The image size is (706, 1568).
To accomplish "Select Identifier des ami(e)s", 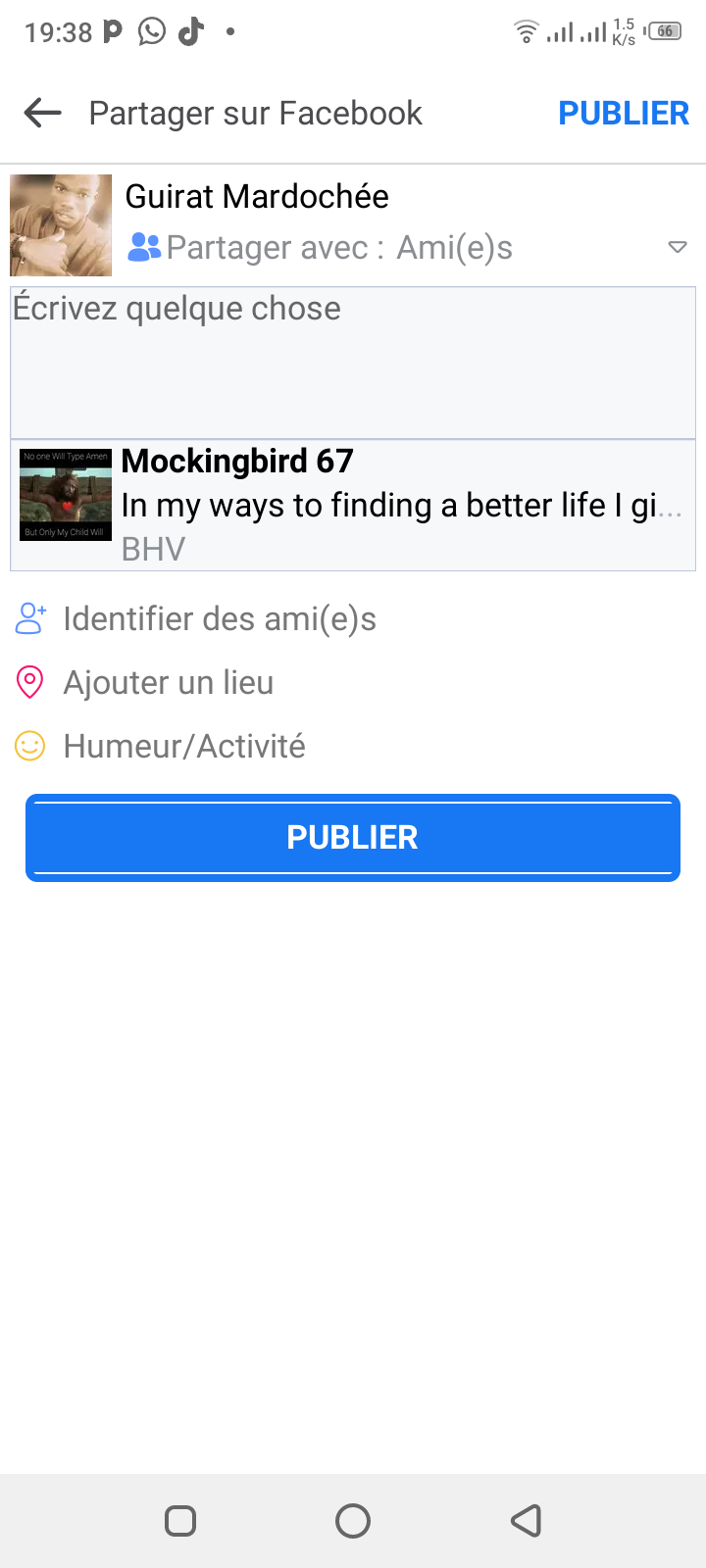I will (220, 619).
